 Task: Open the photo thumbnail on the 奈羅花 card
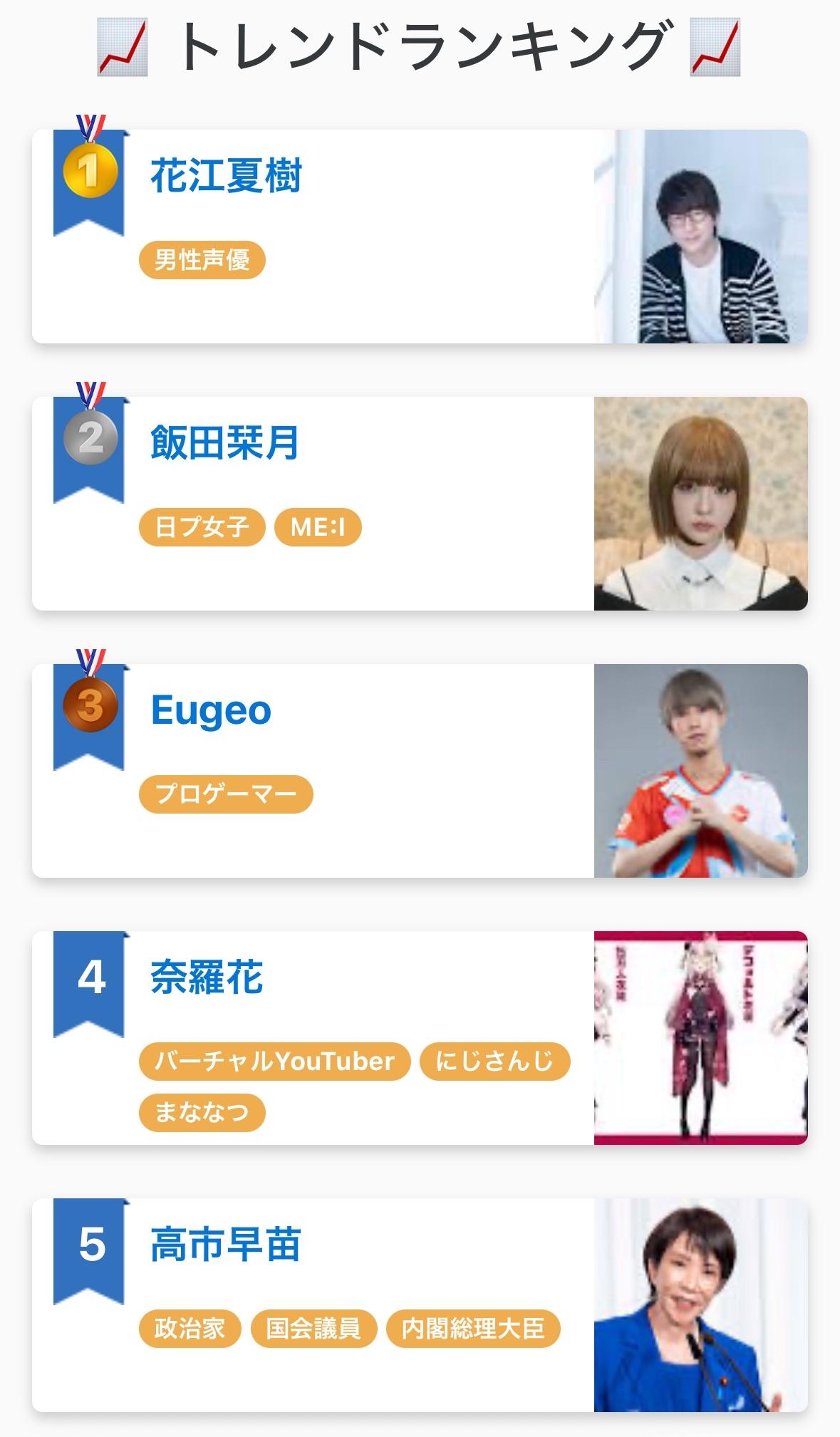click(700, 1038)
